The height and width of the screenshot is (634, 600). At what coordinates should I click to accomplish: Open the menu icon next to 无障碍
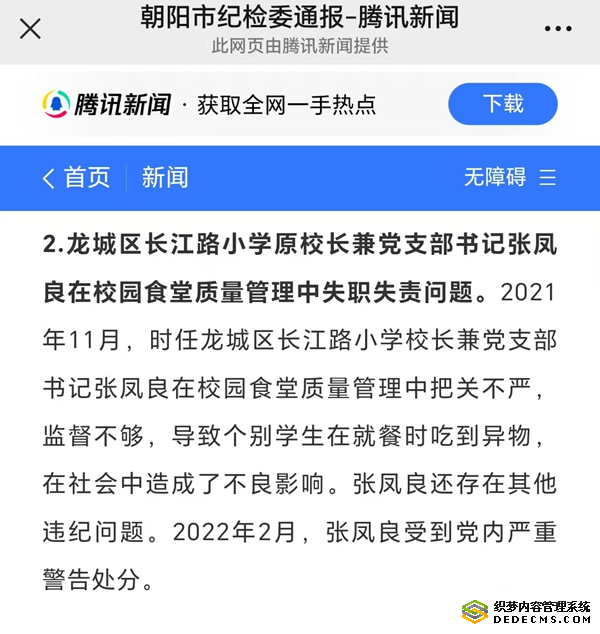548,178
